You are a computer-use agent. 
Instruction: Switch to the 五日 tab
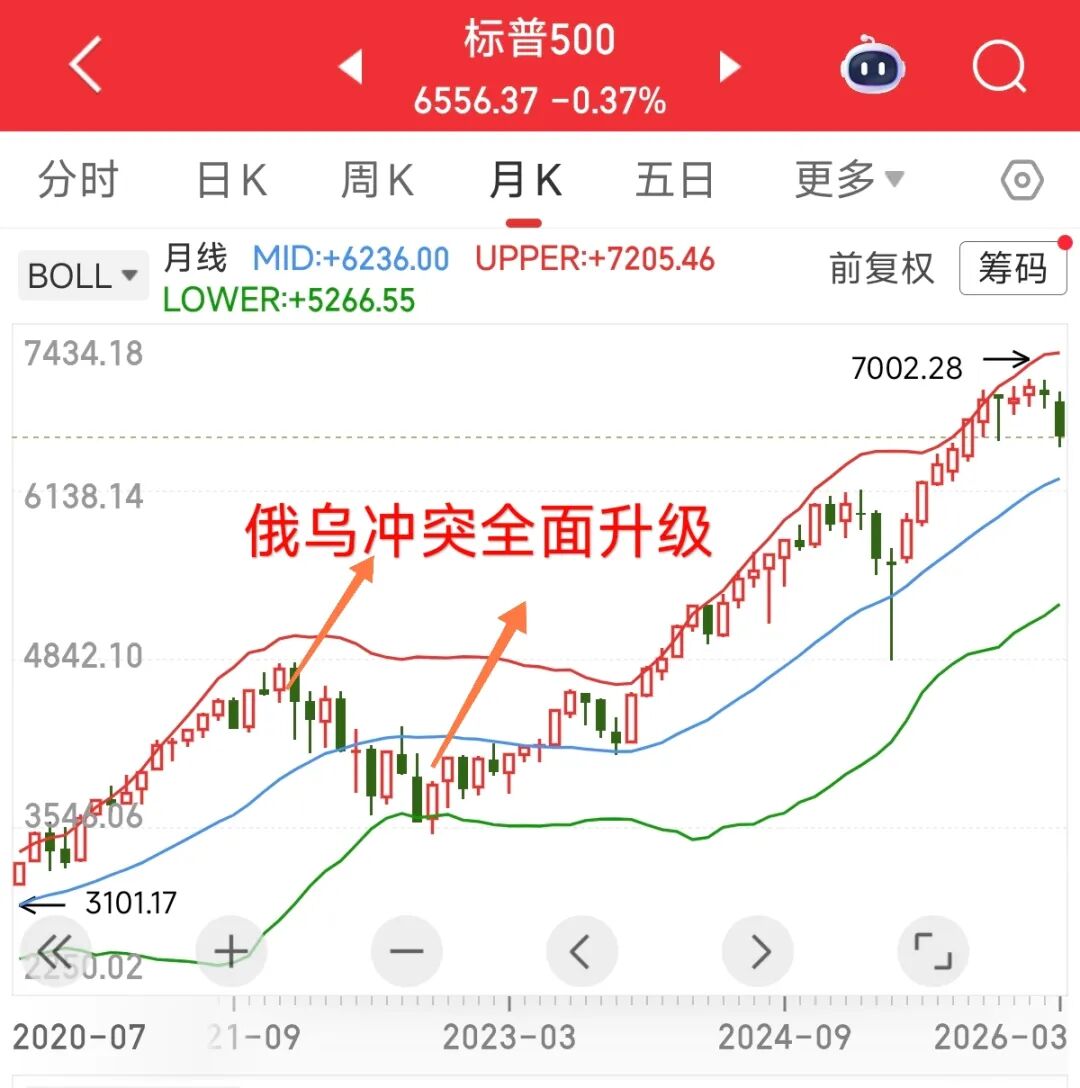click(x=675, y=181)
